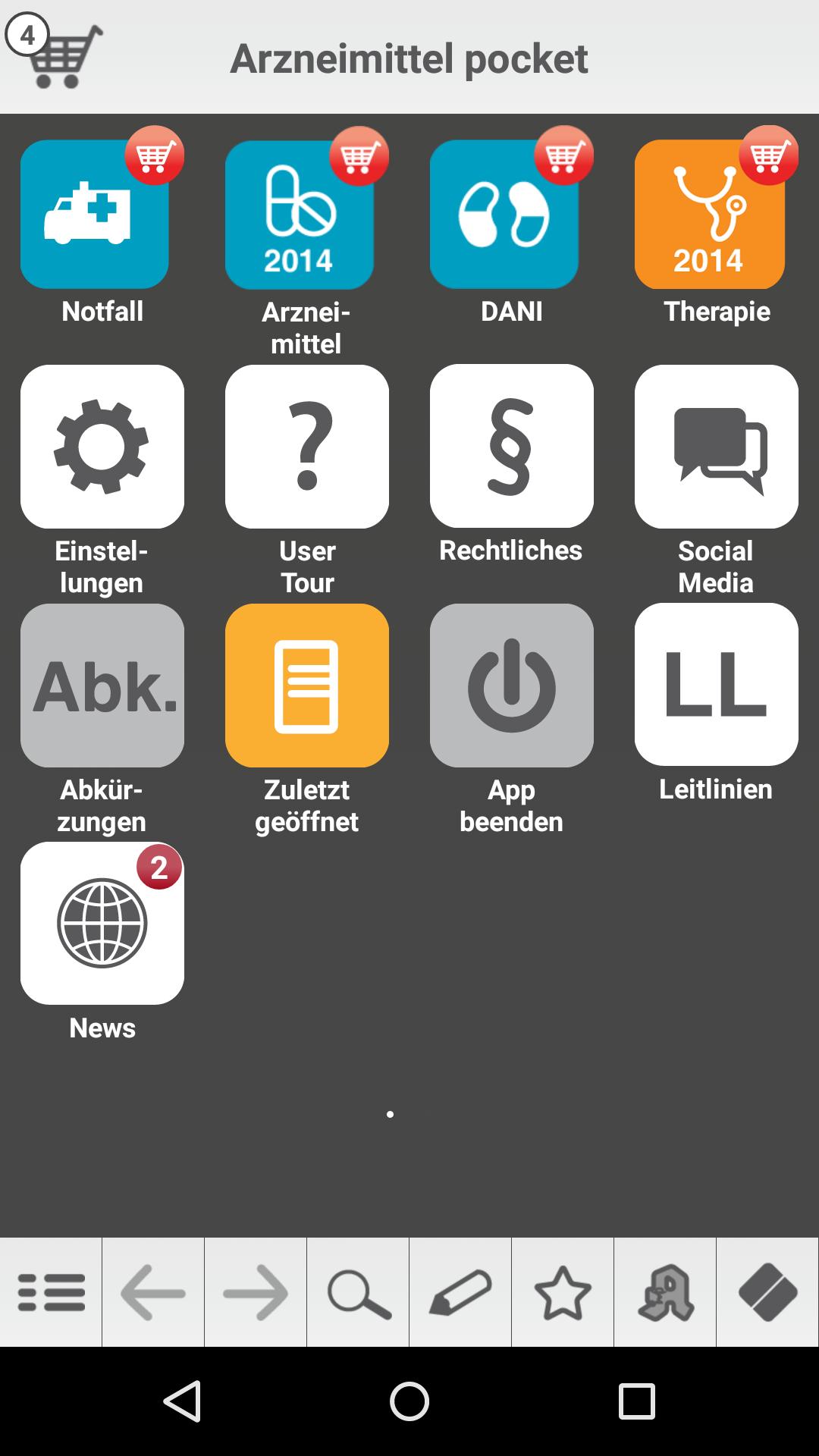Start the User Tour
The image size is (819, 1456).
306,446
